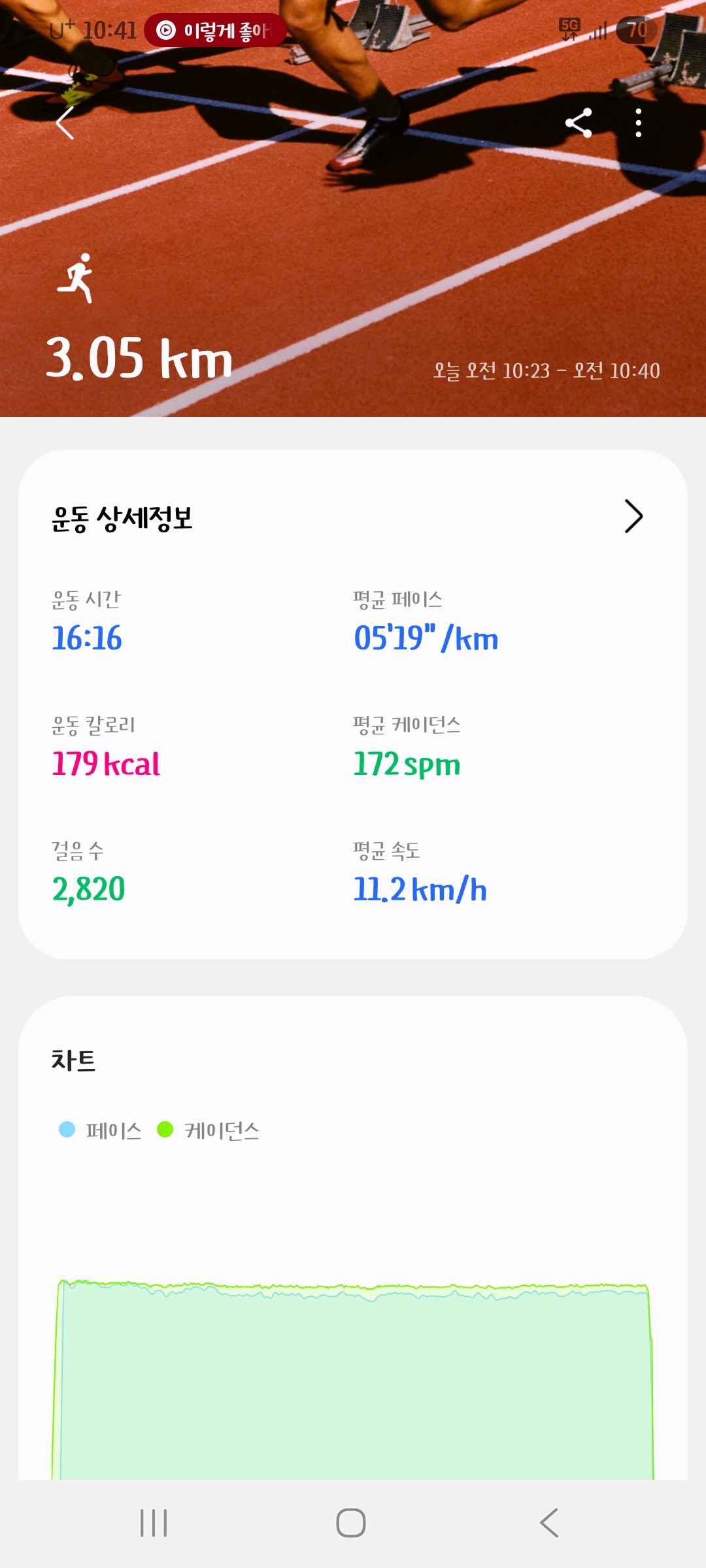Tap the system back button

pos(549,1523)
